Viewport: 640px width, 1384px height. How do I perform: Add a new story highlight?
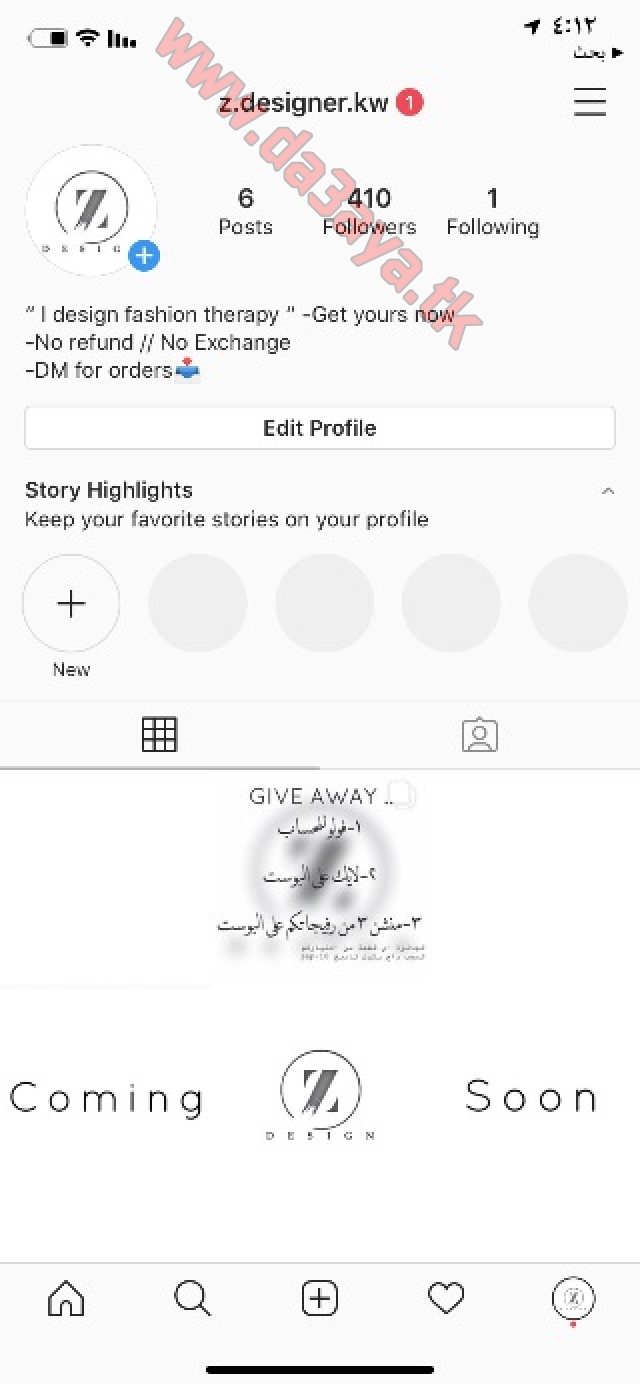[x=71, y=604]
